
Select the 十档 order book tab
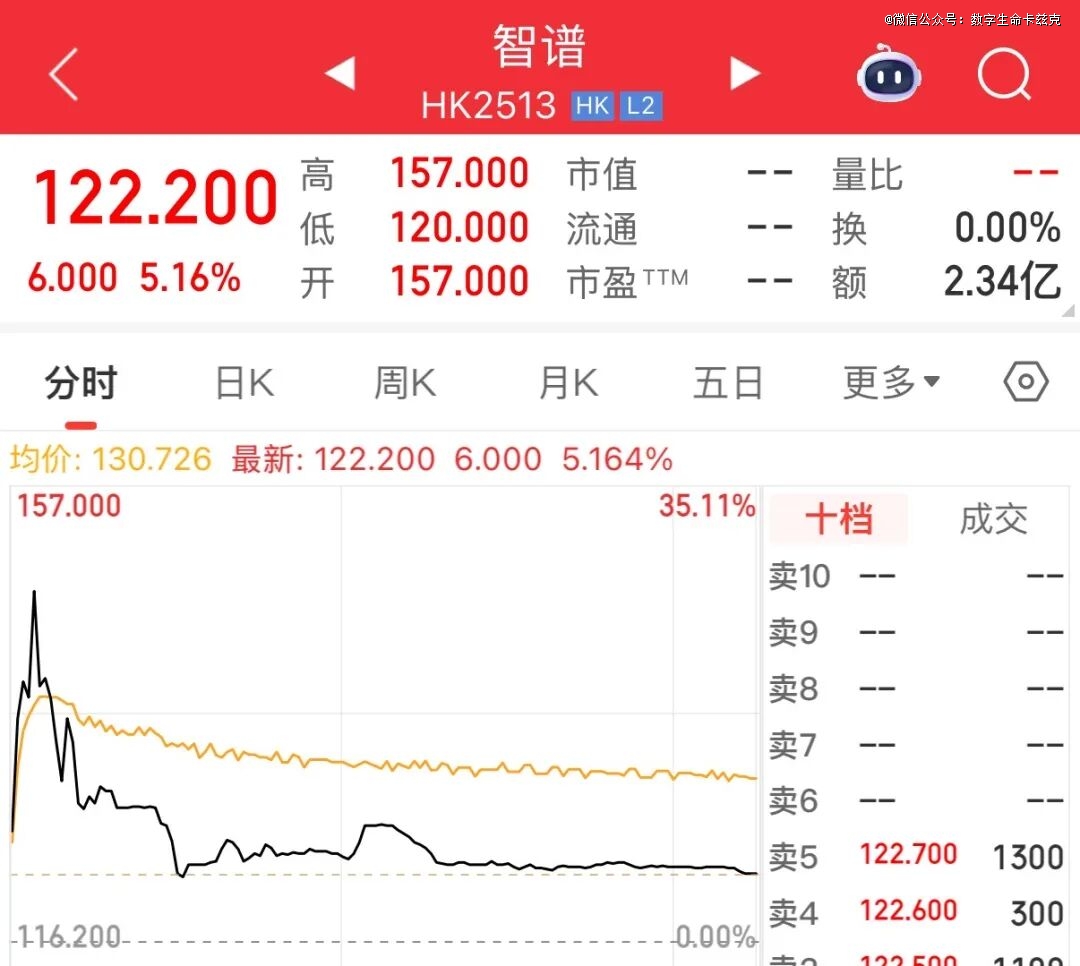(x=838, y=519)
